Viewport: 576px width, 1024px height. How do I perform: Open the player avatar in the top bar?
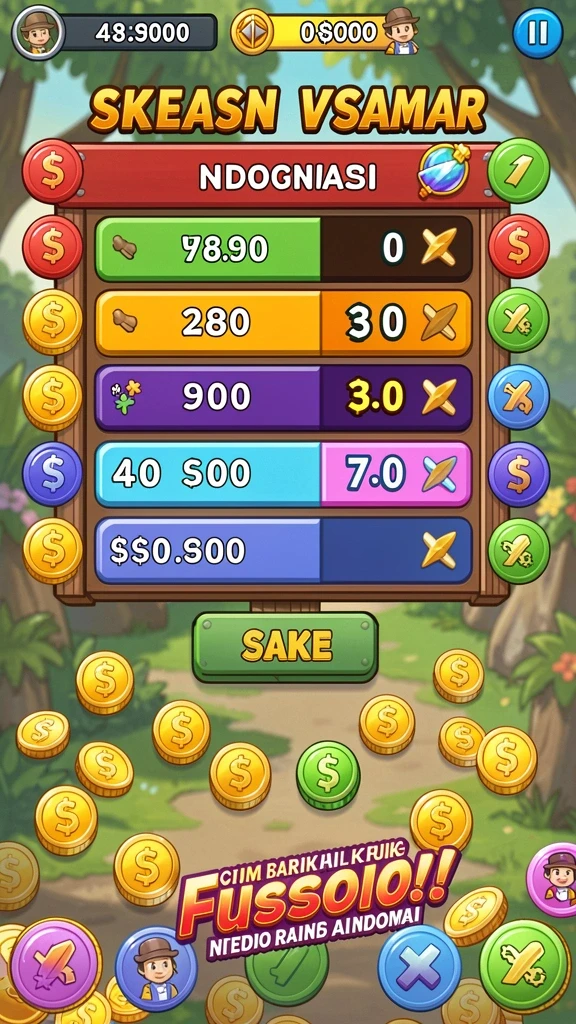[38, 31]
